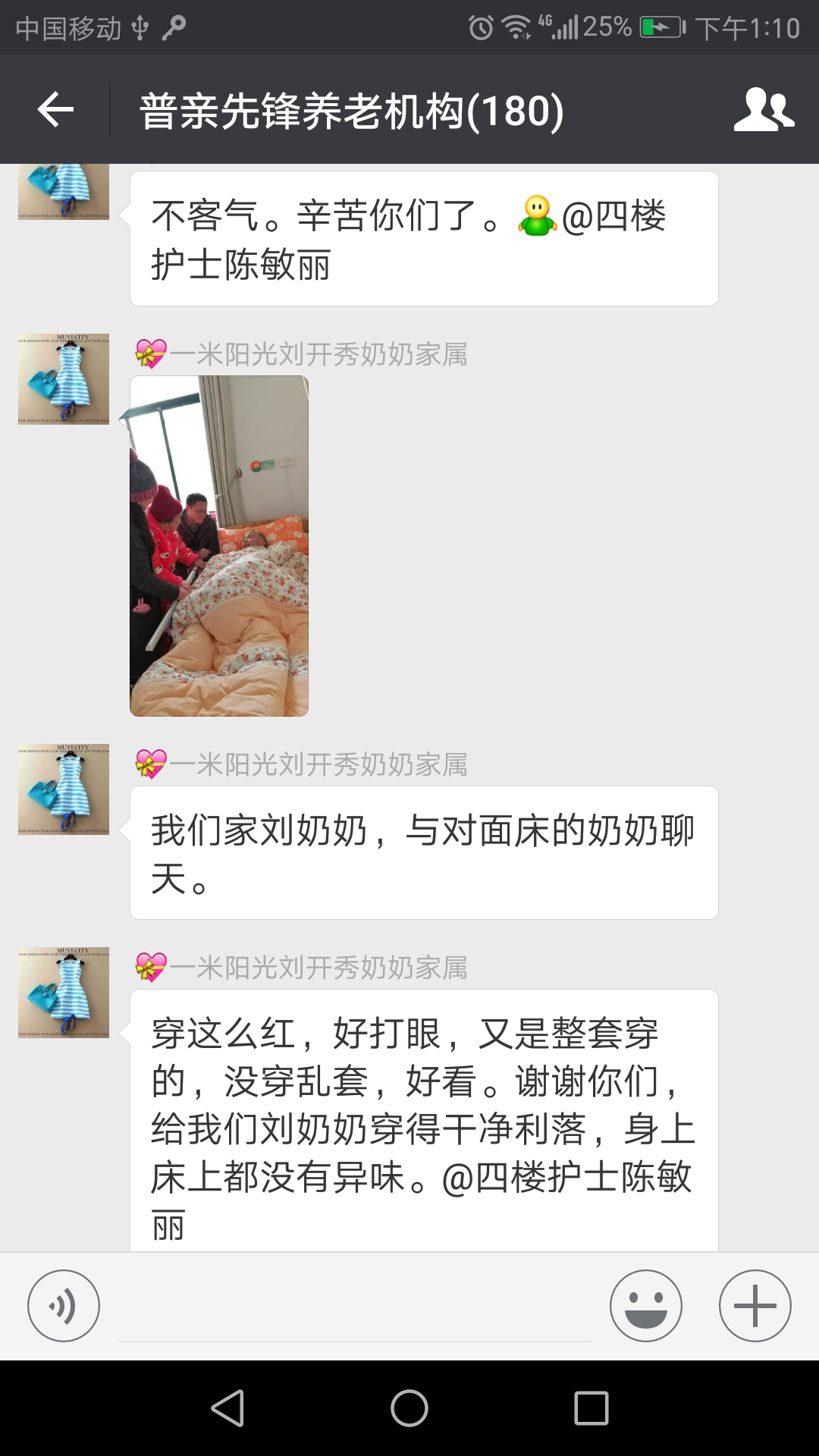Open the shared photo of the bedside

coord(219,546)
